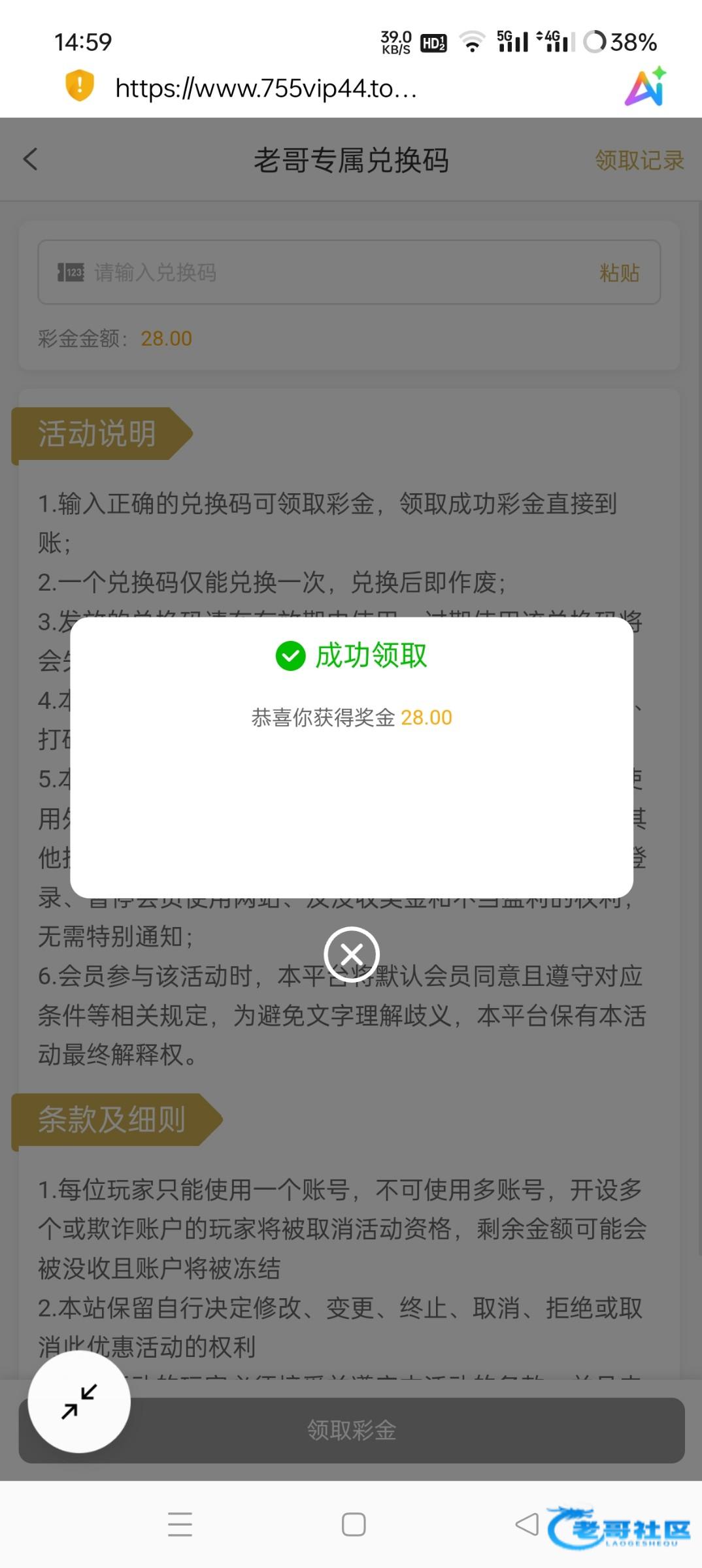Close the 成功领取 success dialog
This screenshot has width=702, height=1568.
(352, 955)
